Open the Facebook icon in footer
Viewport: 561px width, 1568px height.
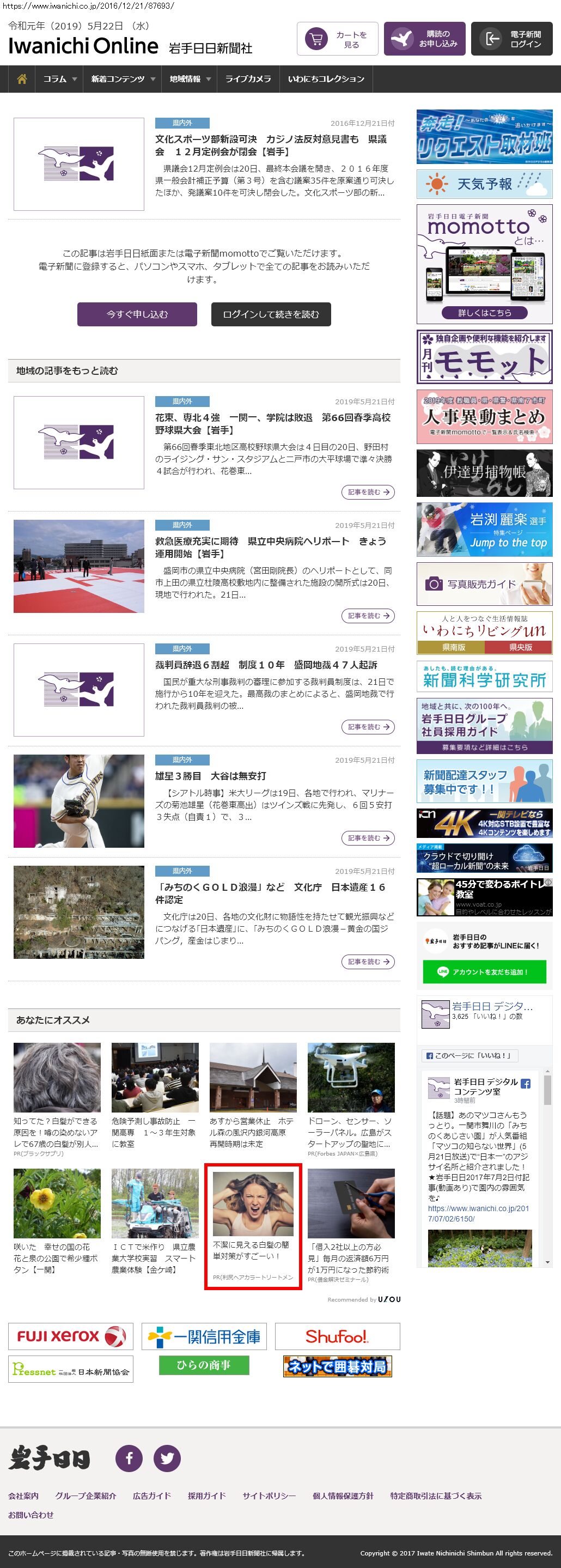129,1458
